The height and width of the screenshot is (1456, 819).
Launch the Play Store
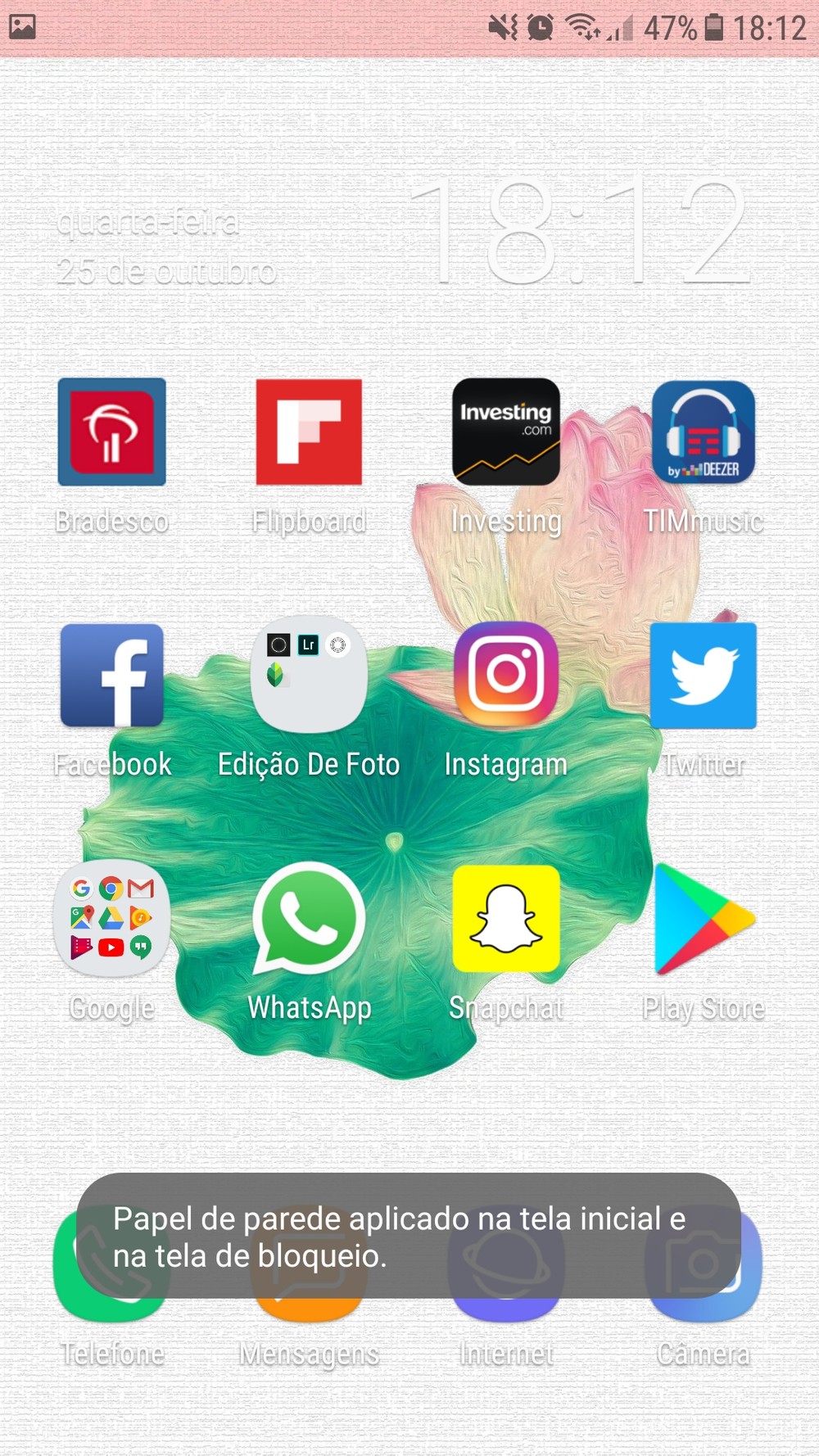704,919
